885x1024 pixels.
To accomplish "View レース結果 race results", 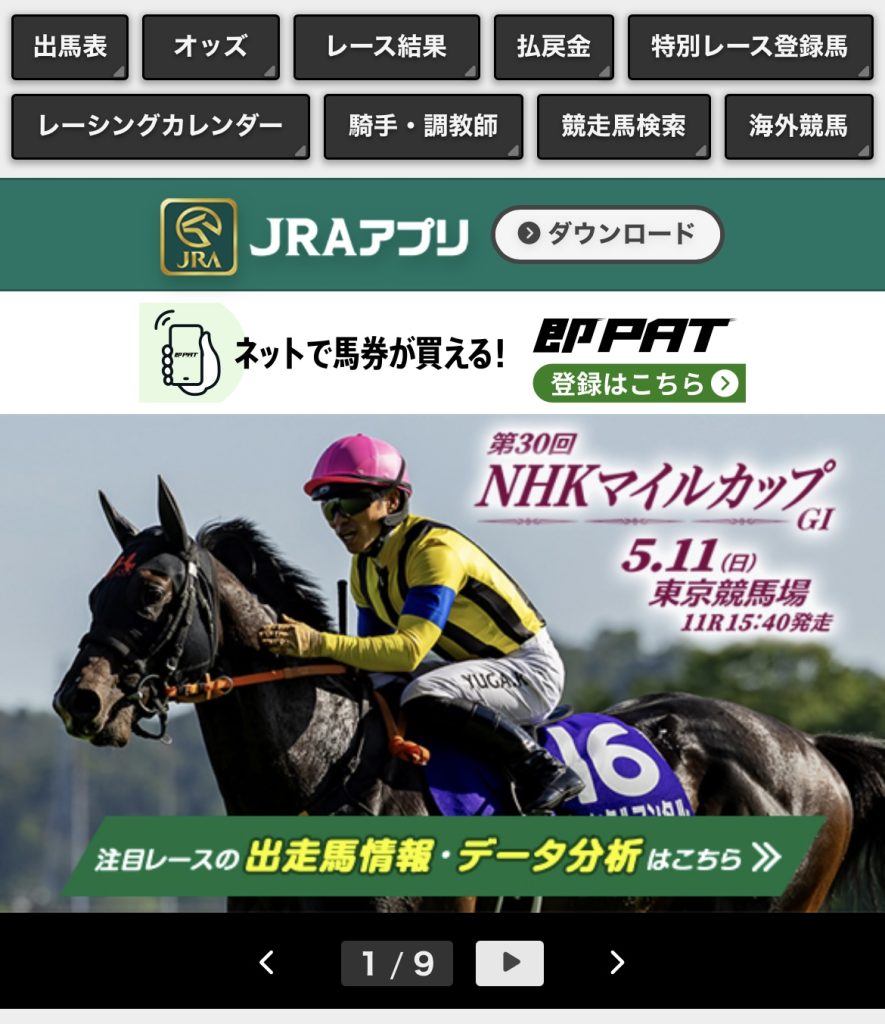I will tap(386, 47).
